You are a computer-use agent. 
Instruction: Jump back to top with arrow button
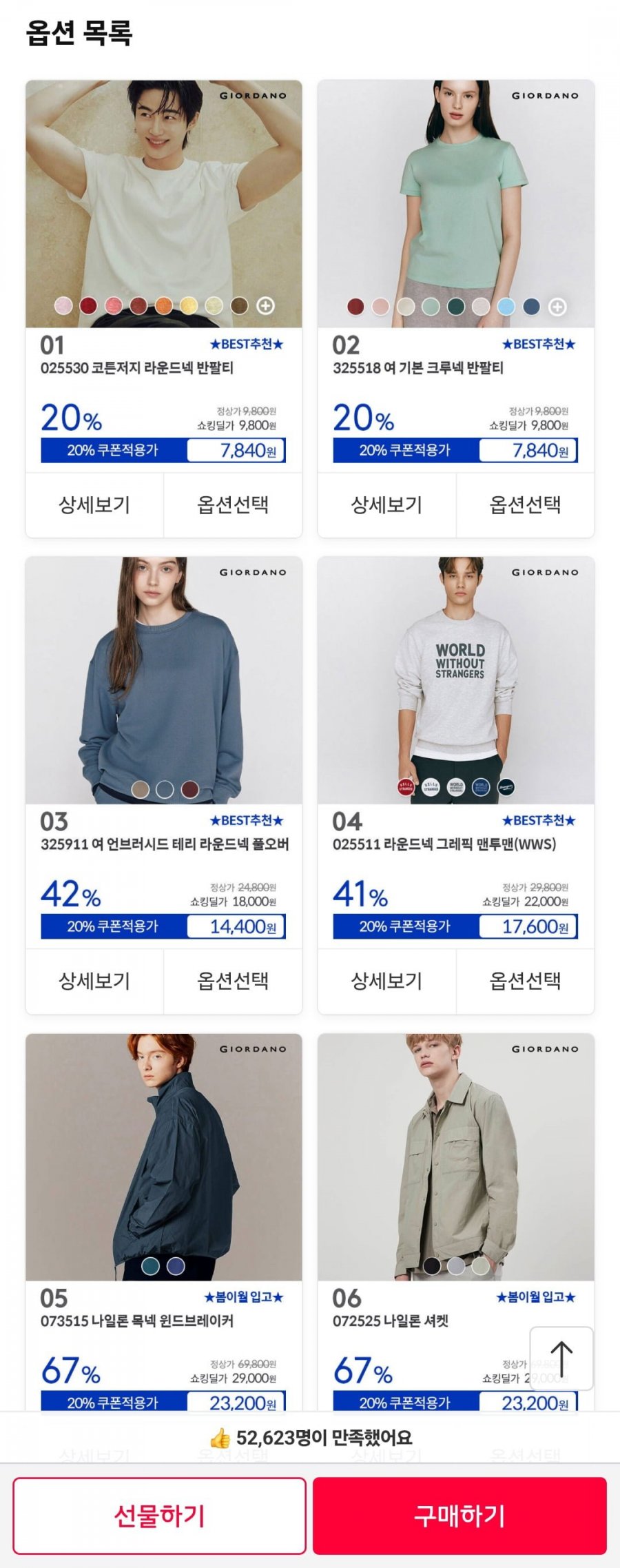(x=561, y=1358)
